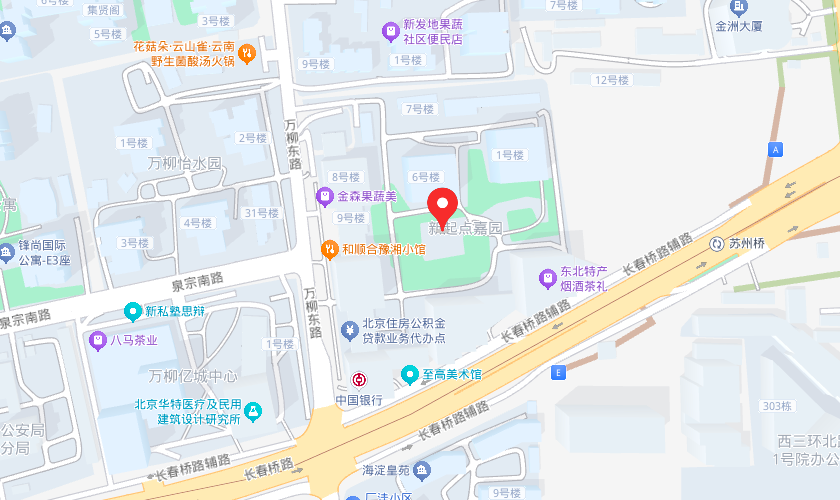
Task: Select the 至高美术馆 marker
Action: [410, 375]
